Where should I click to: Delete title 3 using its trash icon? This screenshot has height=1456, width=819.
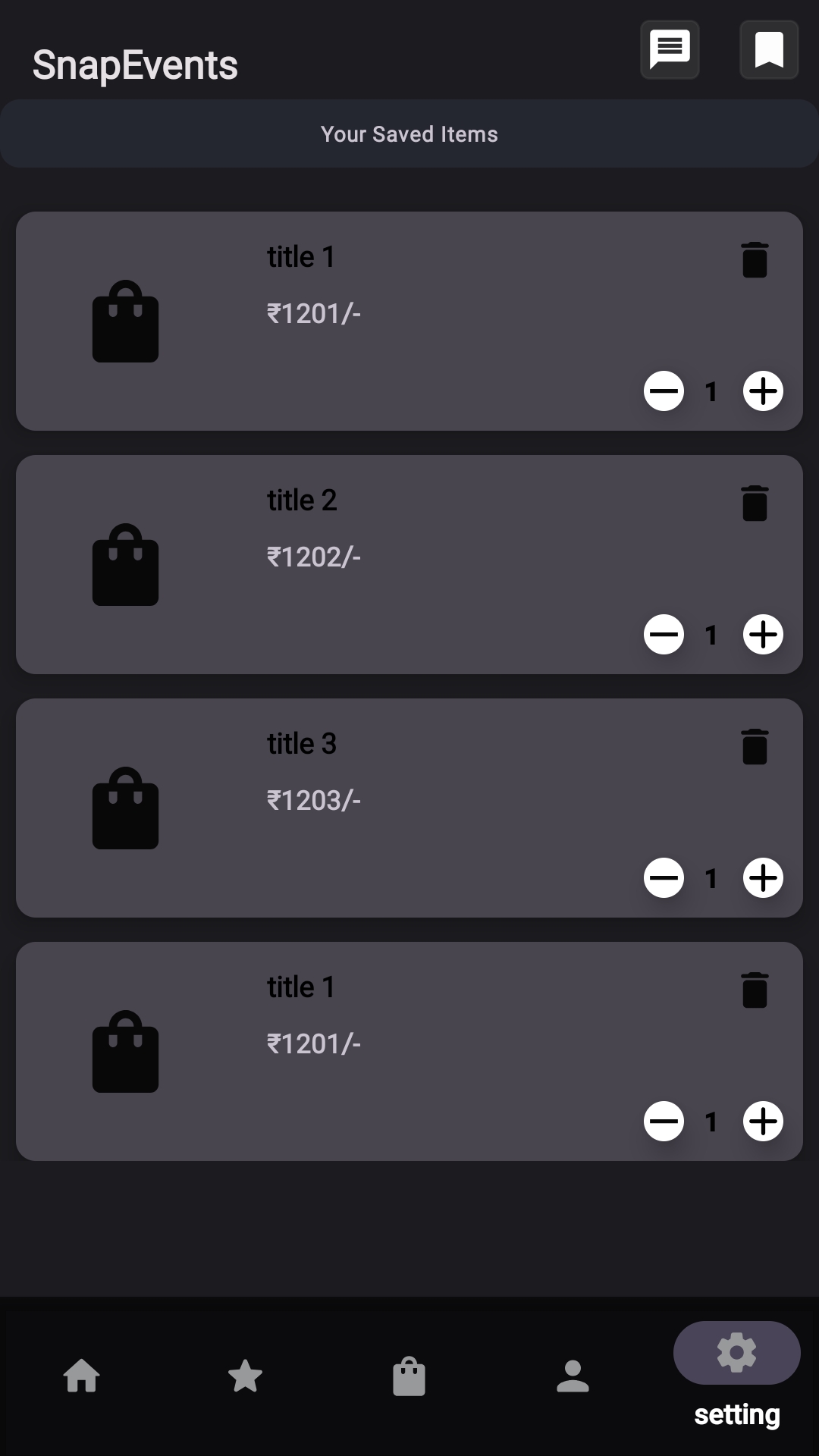tap(755, 746)
